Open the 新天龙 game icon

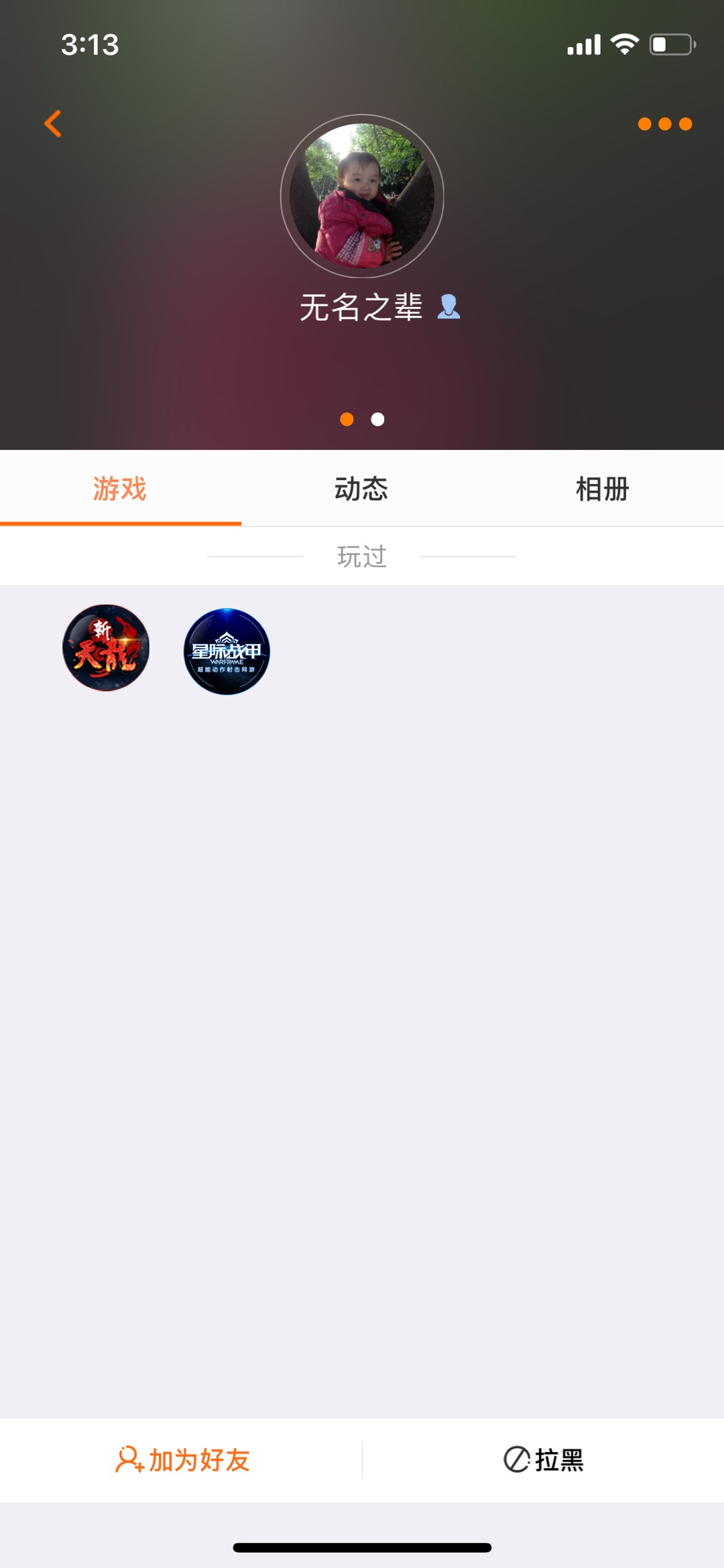click(x=106, y=648)
